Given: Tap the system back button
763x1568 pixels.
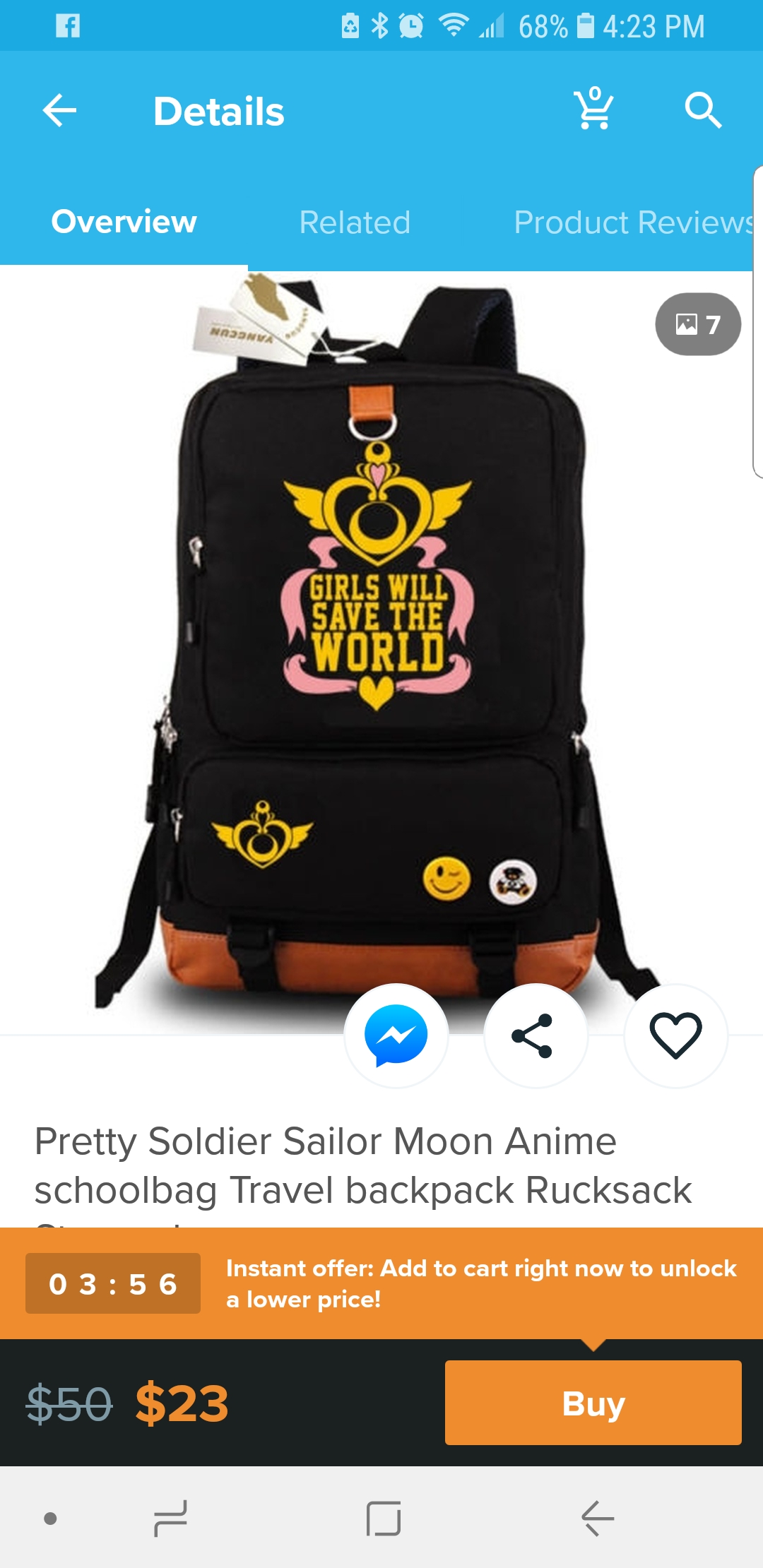Looking at the screenshot, I should point(598,1519).
